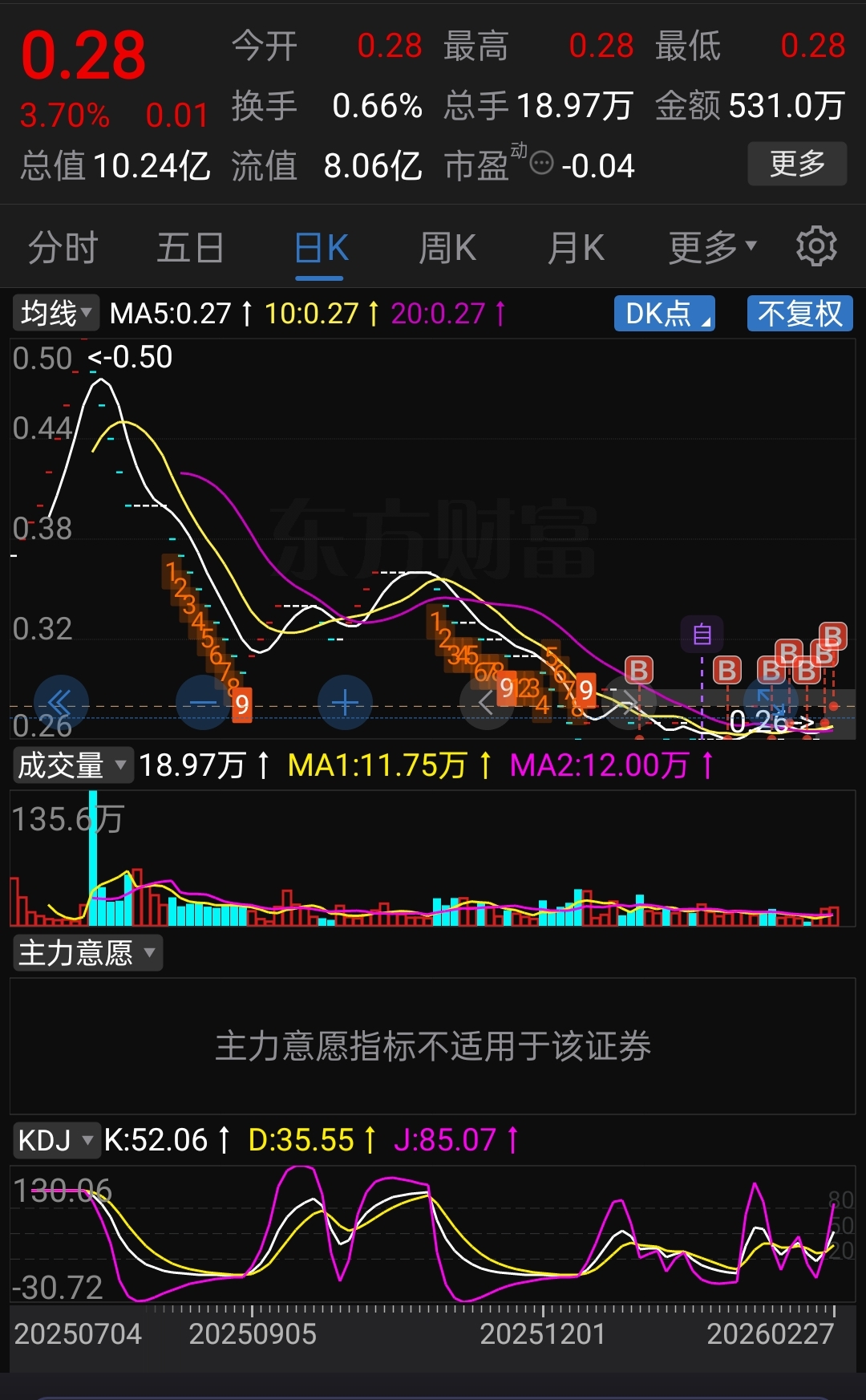
Task: Tap 更多 button for more quote data
Action: 797,164
